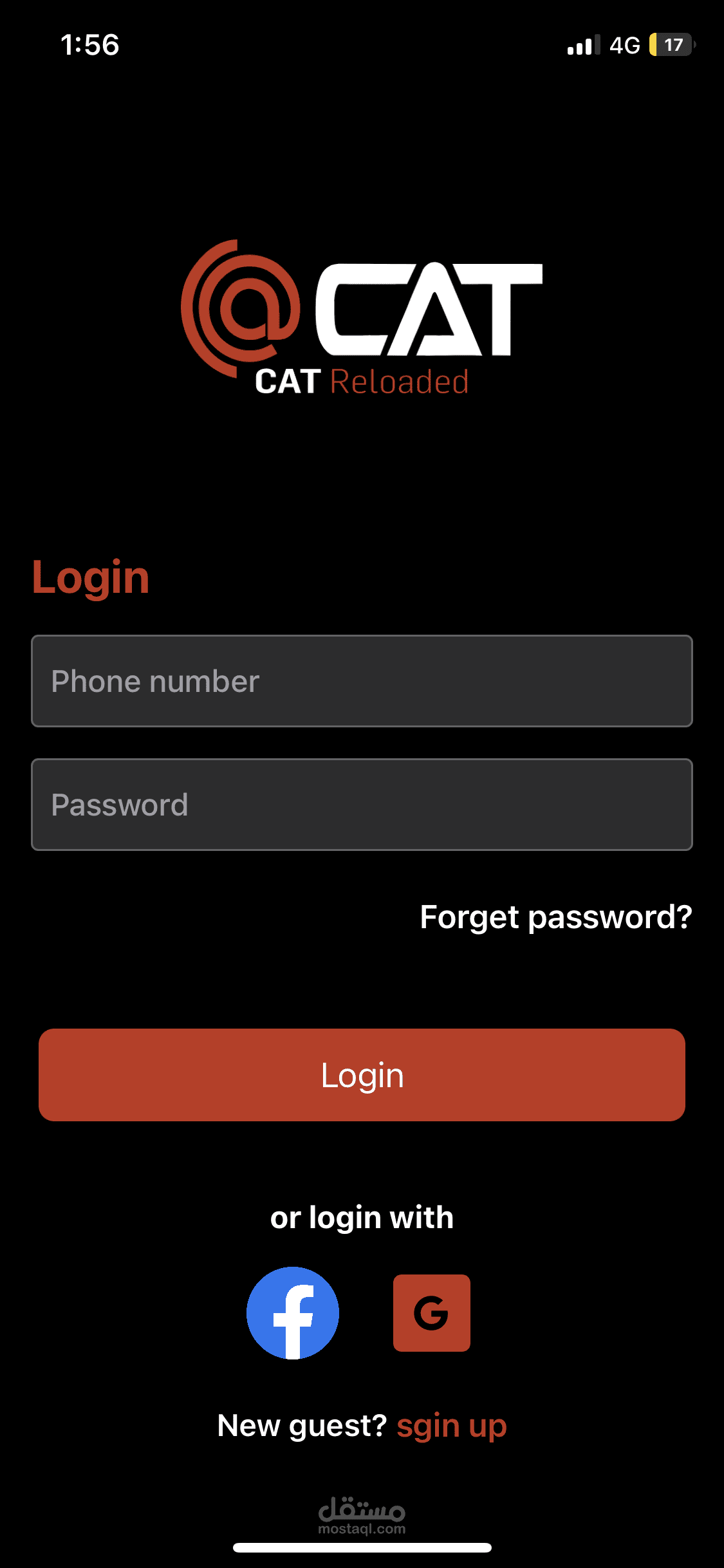Focus the Phone number field

click(362, 681)
